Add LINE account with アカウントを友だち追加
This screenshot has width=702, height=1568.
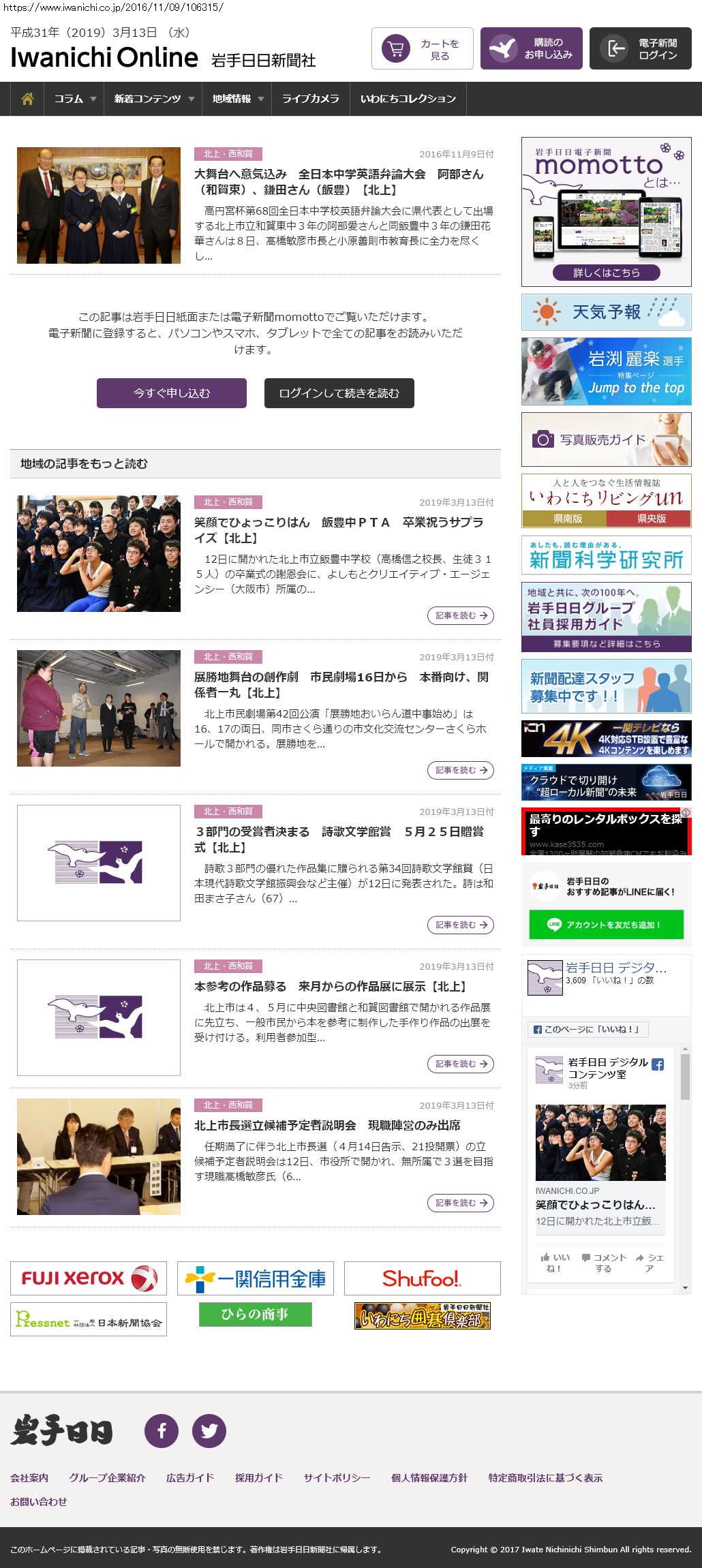coord(607,925)
